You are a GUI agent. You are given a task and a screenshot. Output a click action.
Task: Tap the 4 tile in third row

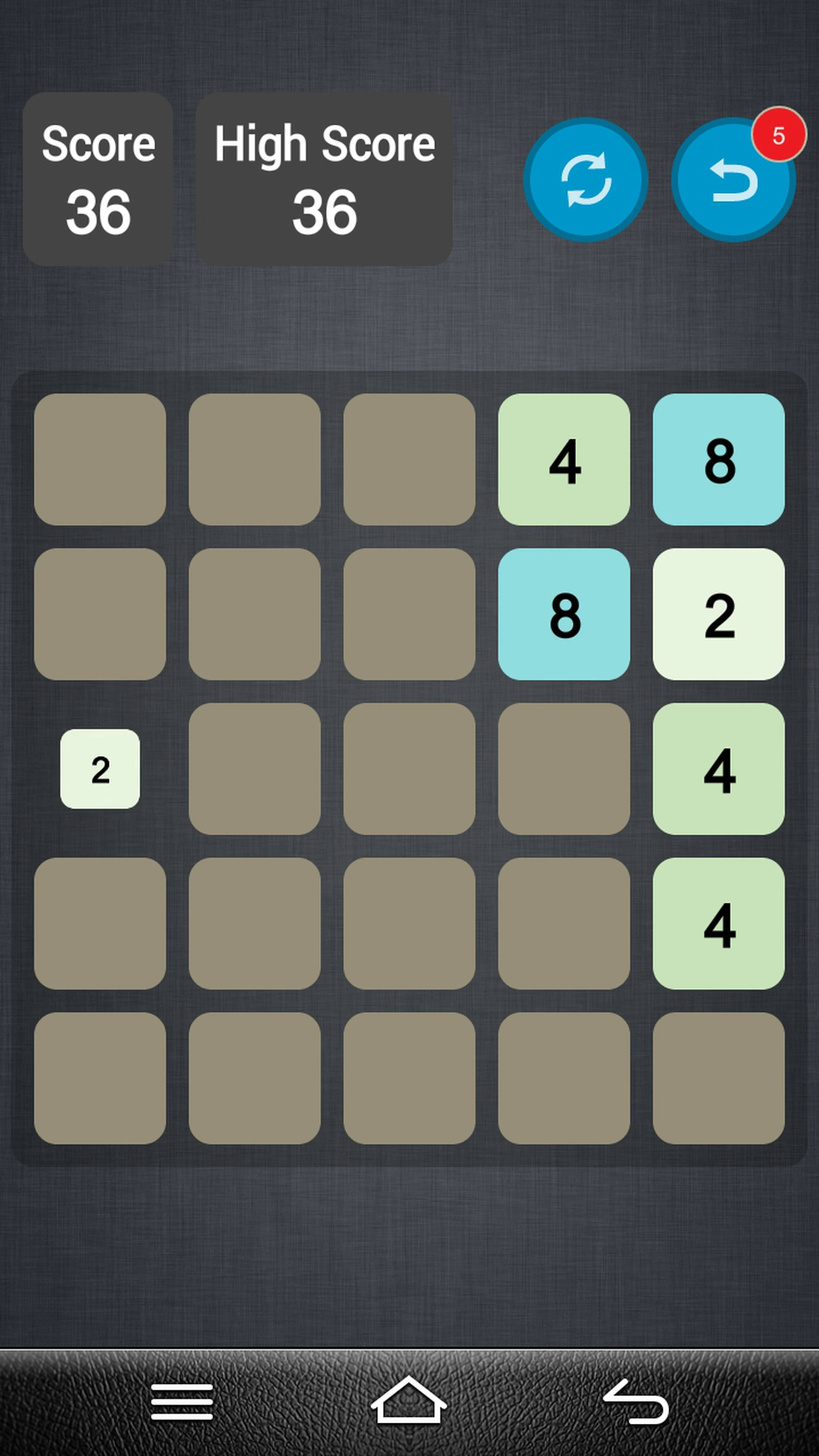pos(719,770)
